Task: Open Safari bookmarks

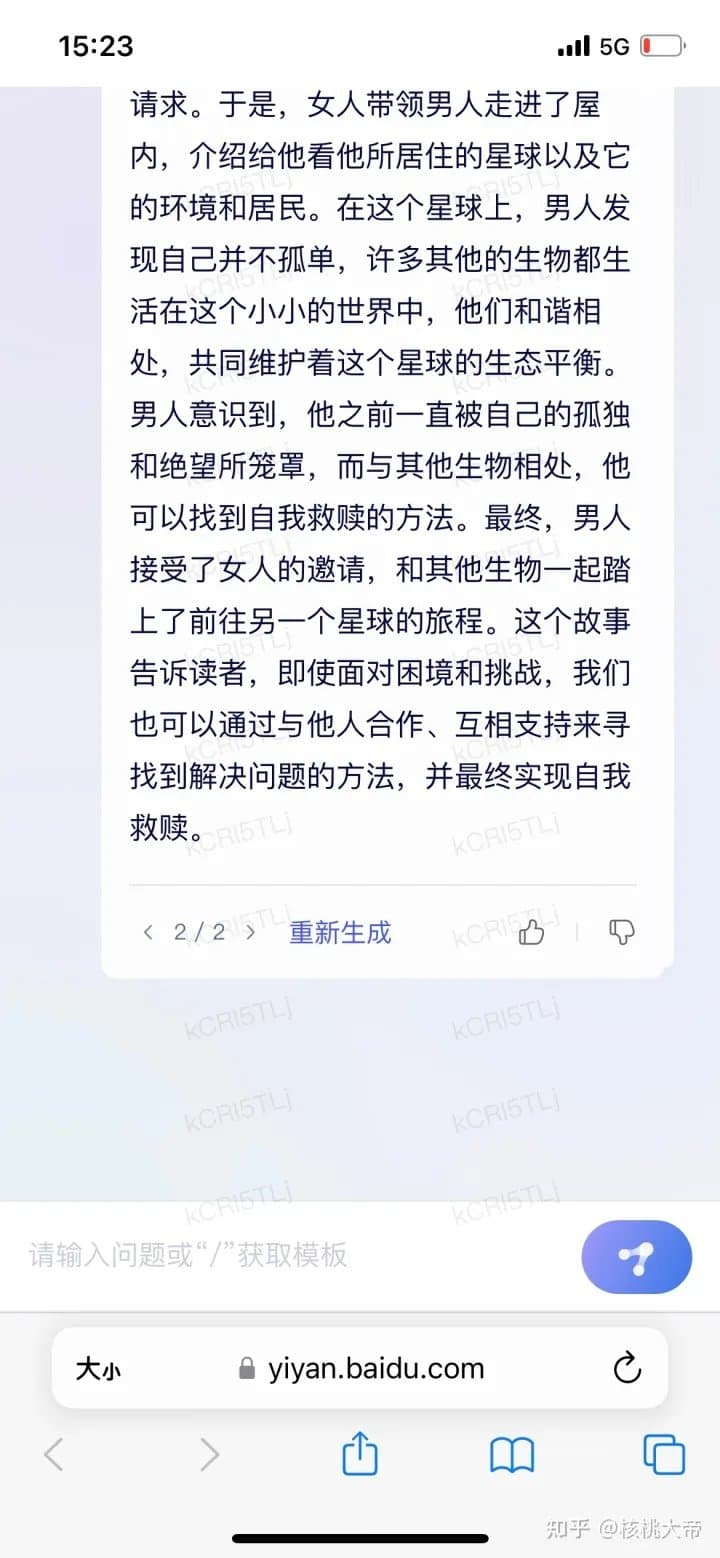Action: coord(512,1455)
